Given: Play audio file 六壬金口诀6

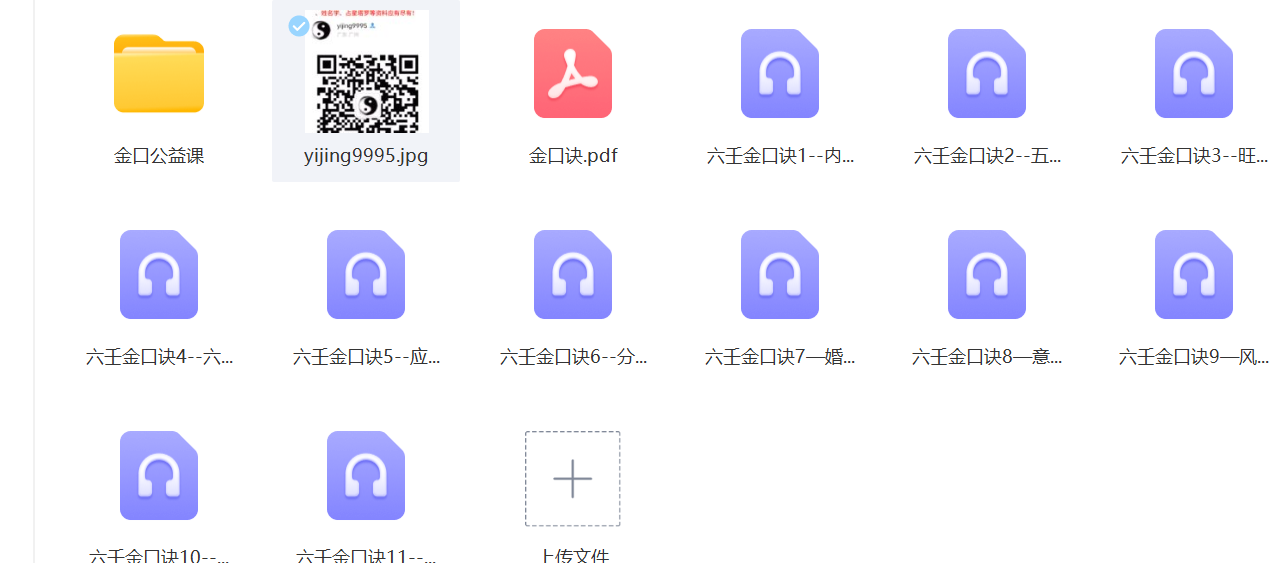Looking at the screenshot, I should [573, 275].
